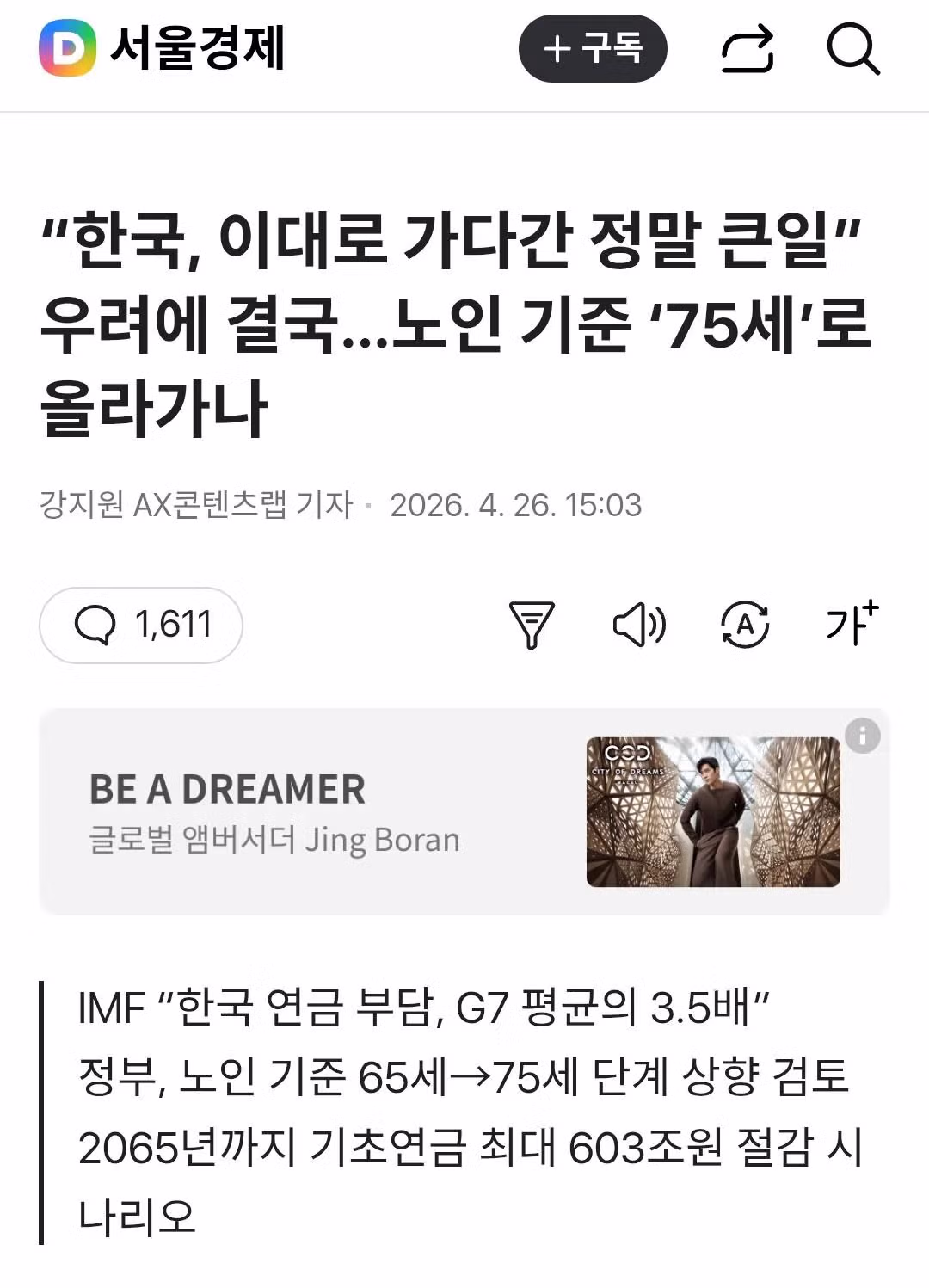Screen dimensions: 929x1288
Task: Share this article
Action: [747, 49]
